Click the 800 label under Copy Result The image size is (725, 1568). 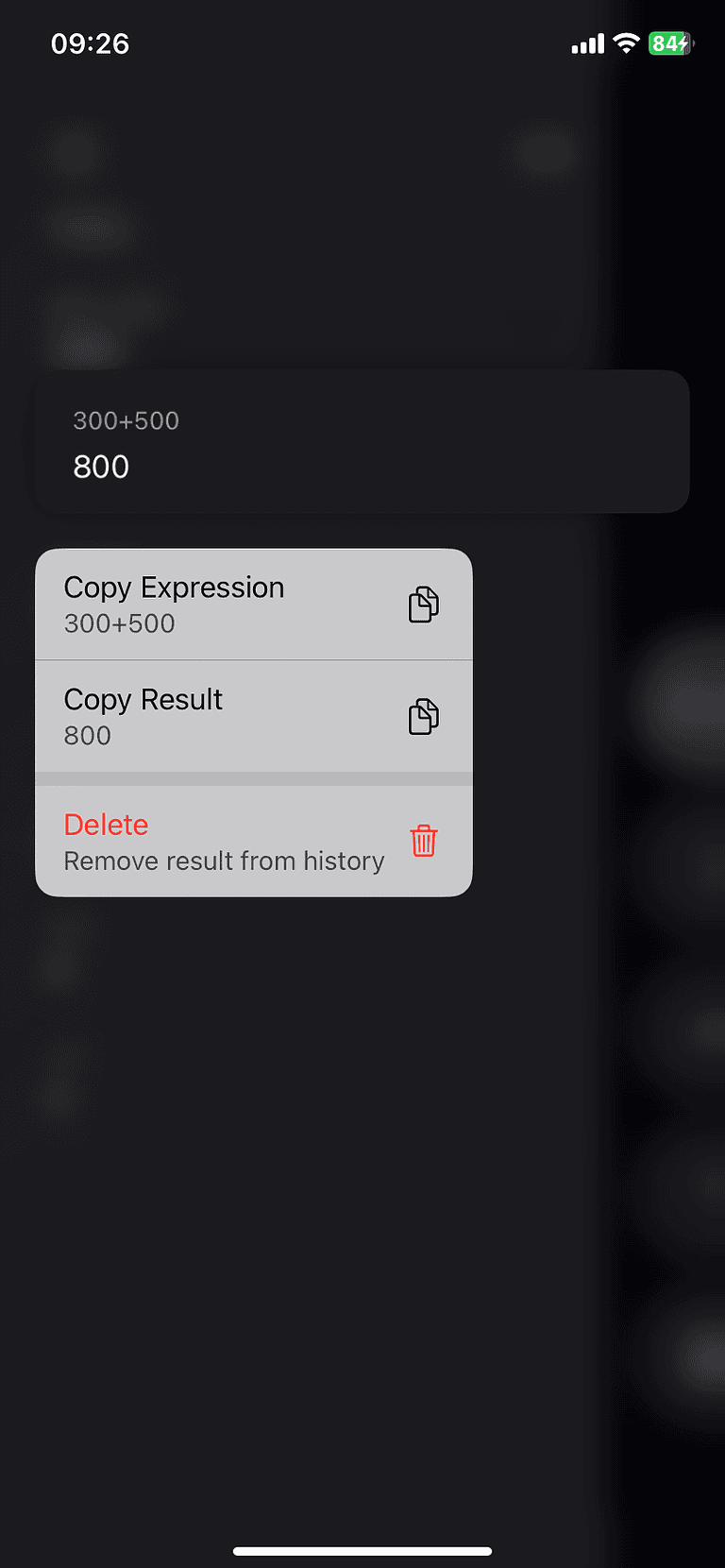point(87,735)
